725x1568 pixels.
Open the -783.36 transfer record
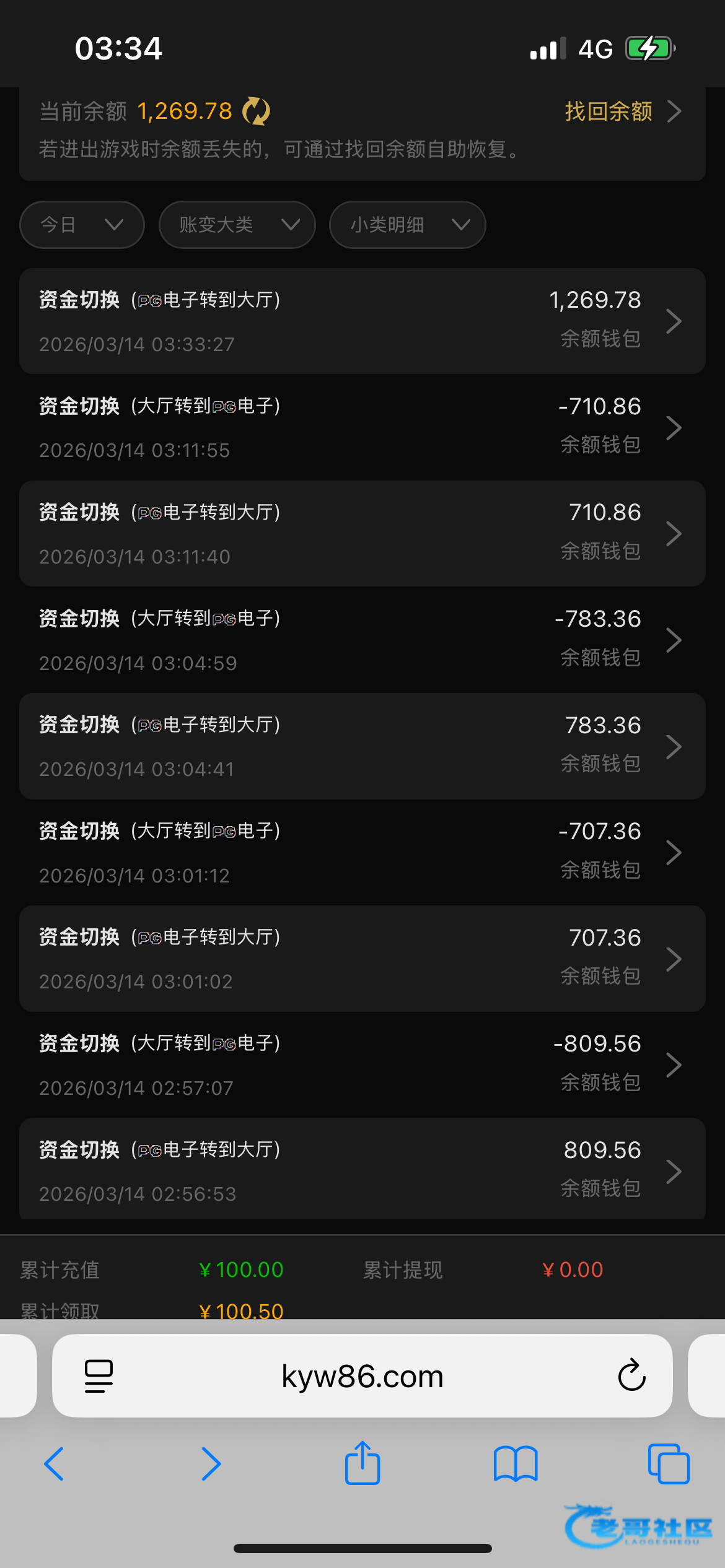coord(362,640)
